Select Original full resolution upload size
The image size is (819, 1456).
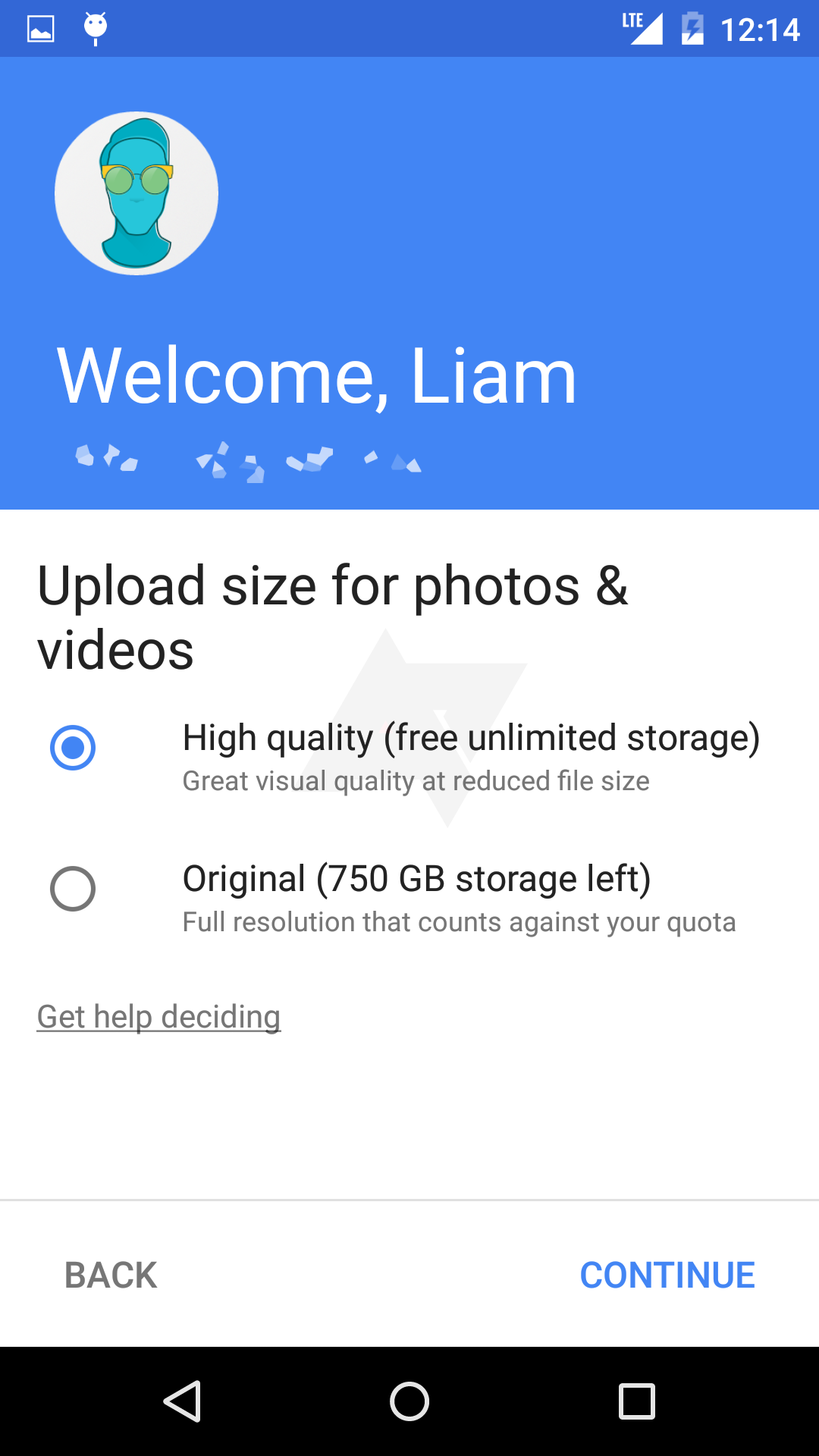click(x=73, y=890)
